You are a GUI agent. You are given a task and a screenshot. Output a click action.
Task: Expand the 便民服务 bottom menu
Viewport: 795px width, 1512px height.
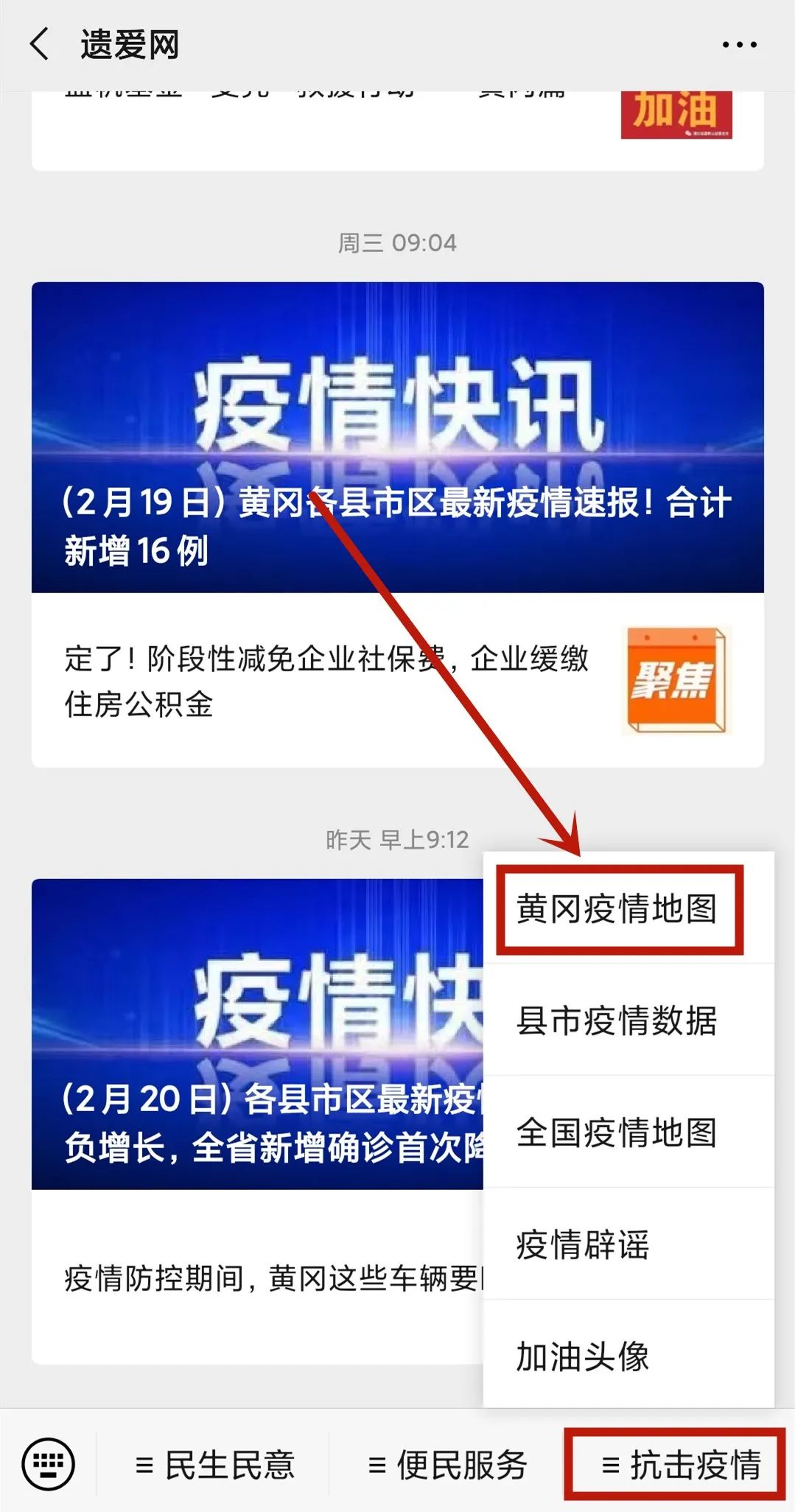447,1464
